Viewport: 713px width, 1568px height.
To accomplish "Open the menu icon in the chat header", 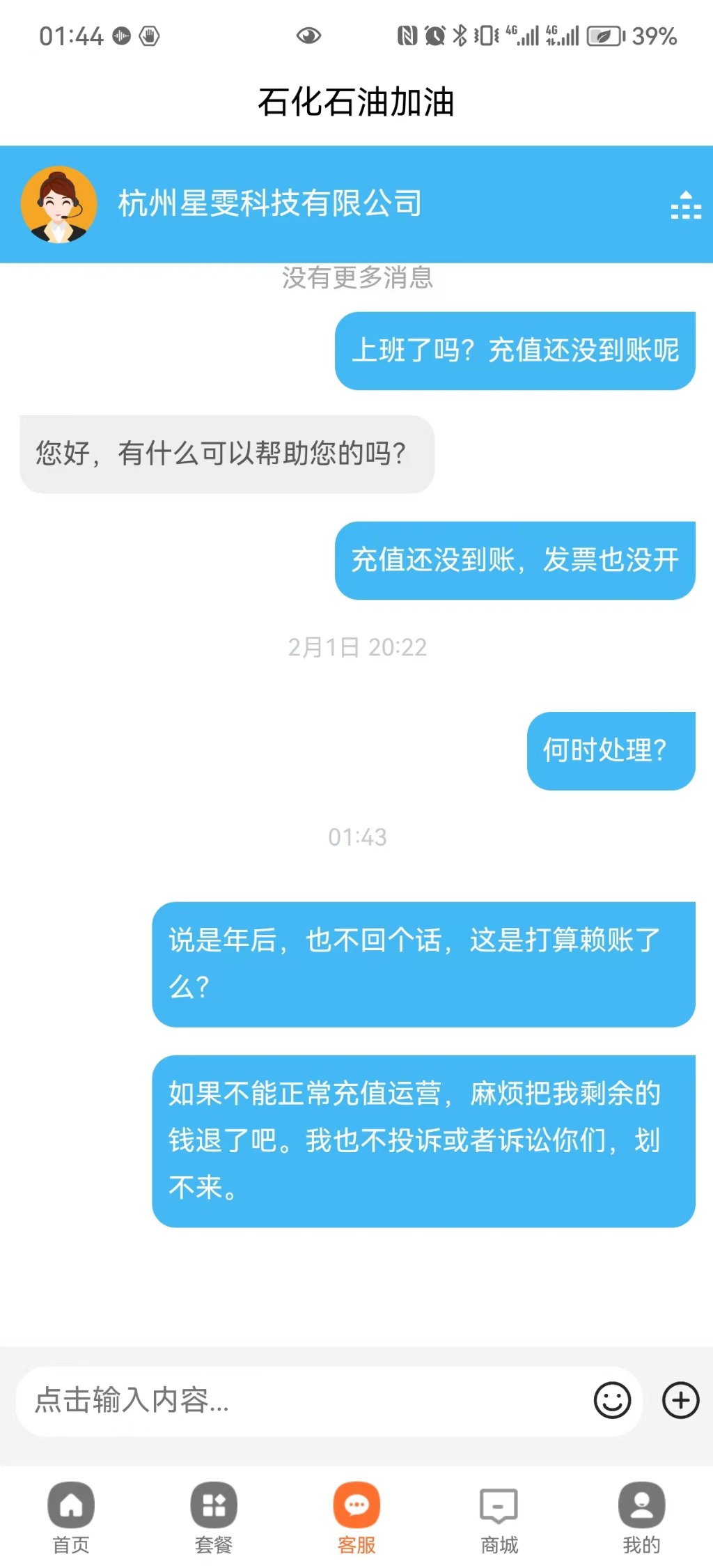I will click(685, 205).
